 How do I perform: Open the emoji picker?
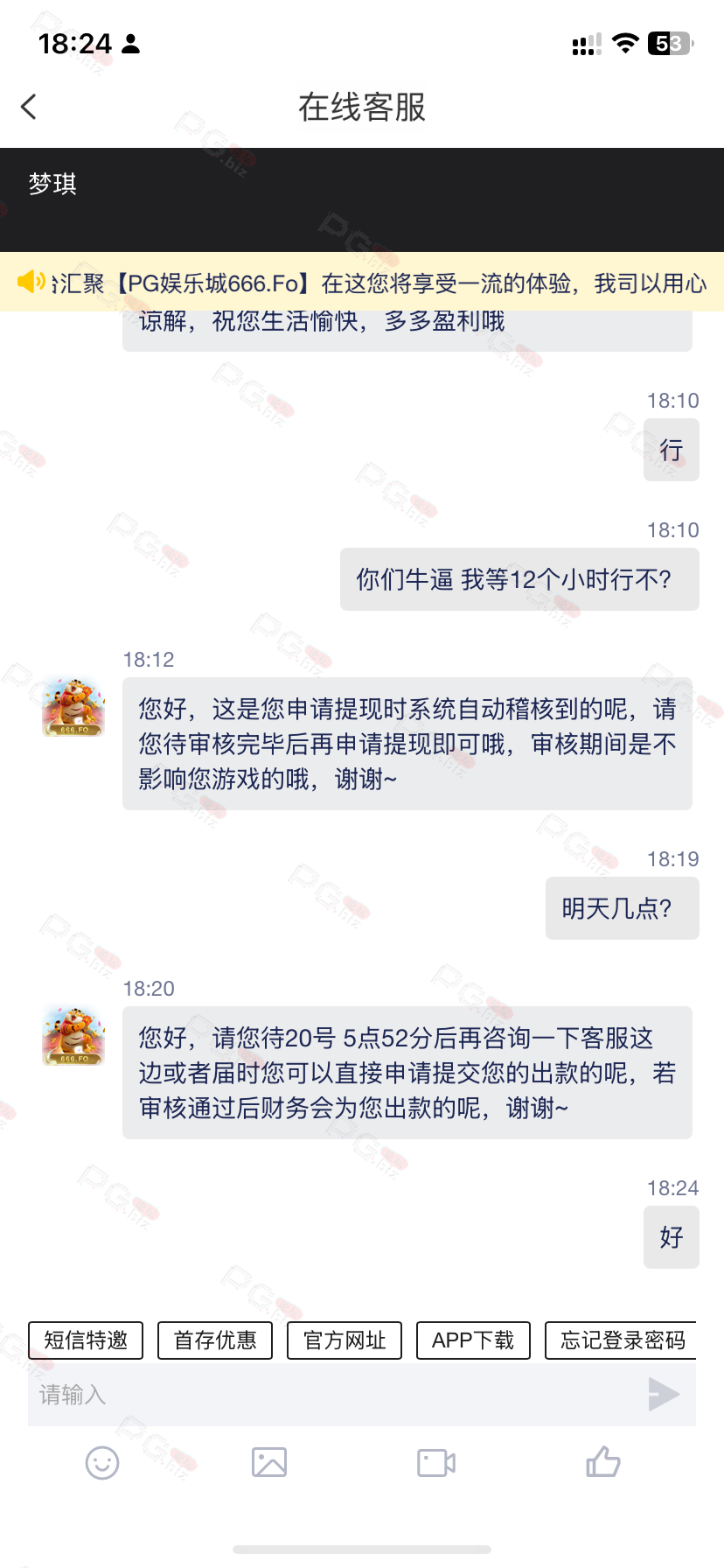point(102,1462)
